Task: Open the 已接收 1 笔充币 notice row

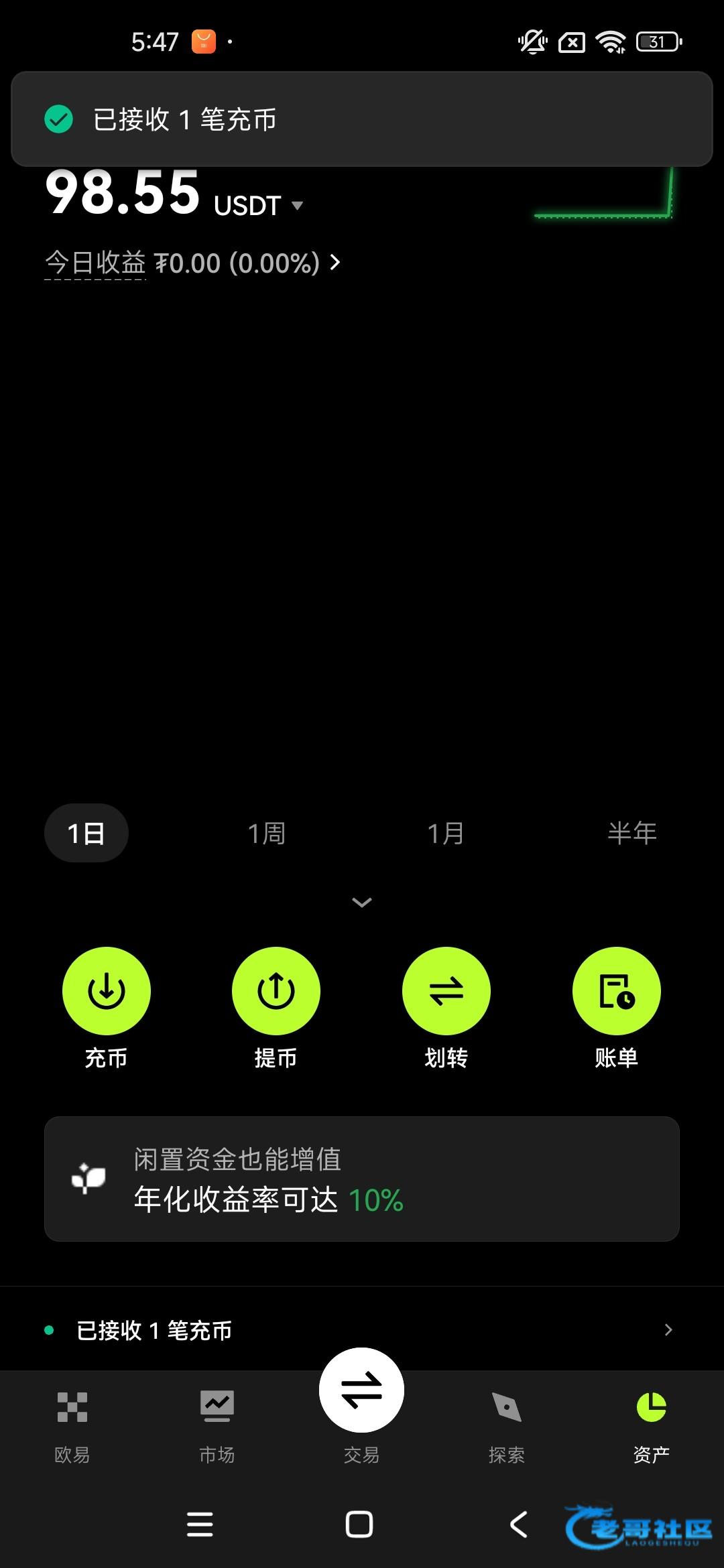Action: tap(362, 1330)
